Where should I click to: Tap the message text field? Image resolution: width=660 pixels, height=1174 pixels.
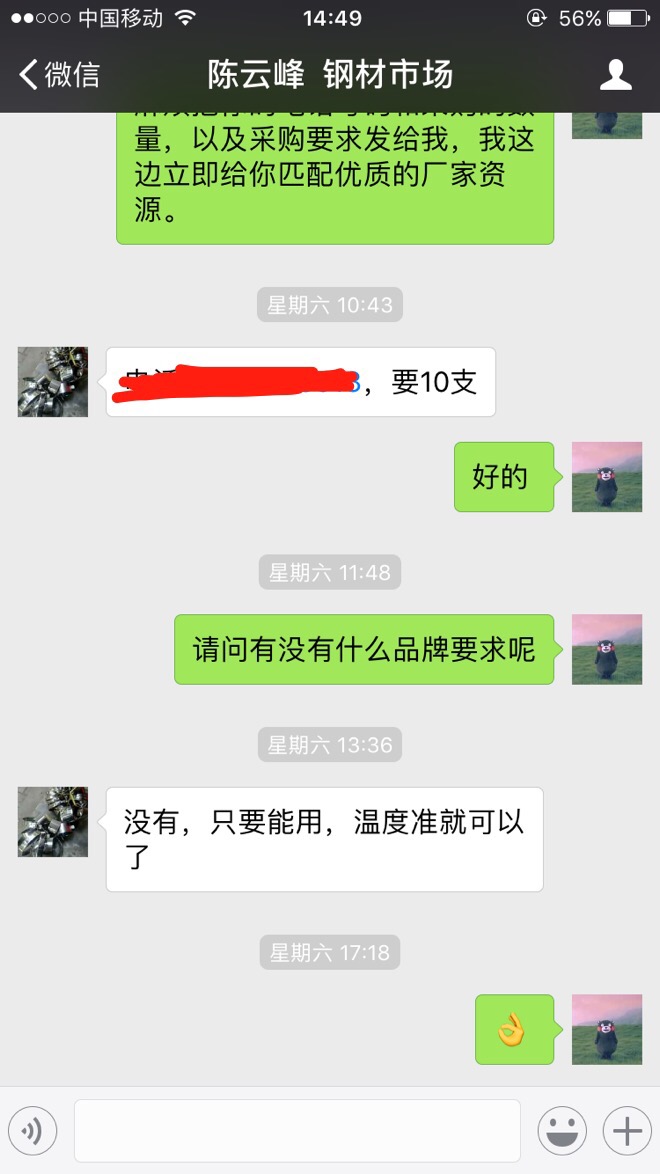pos(297,1131)
